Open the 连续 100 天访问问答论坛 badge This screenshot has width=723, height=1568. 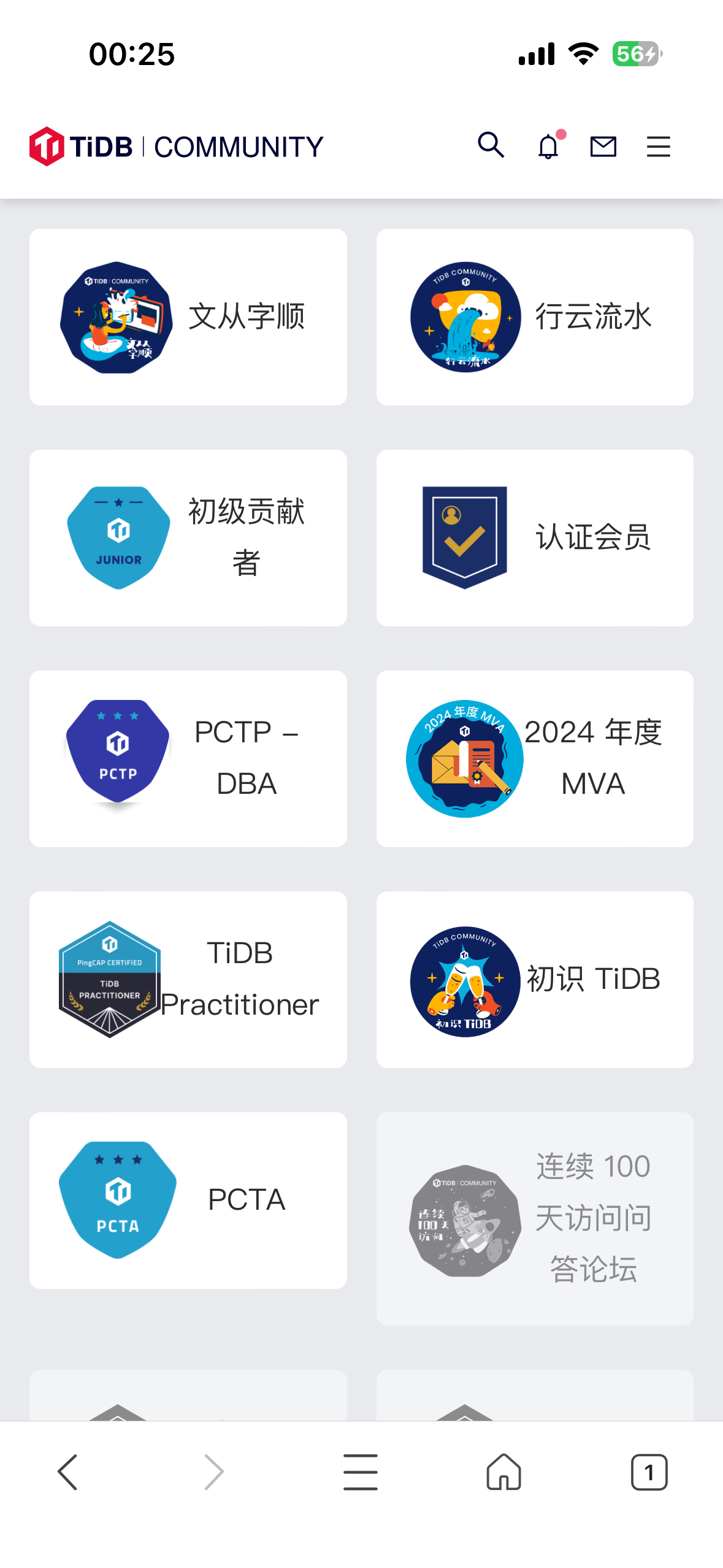534,1219
